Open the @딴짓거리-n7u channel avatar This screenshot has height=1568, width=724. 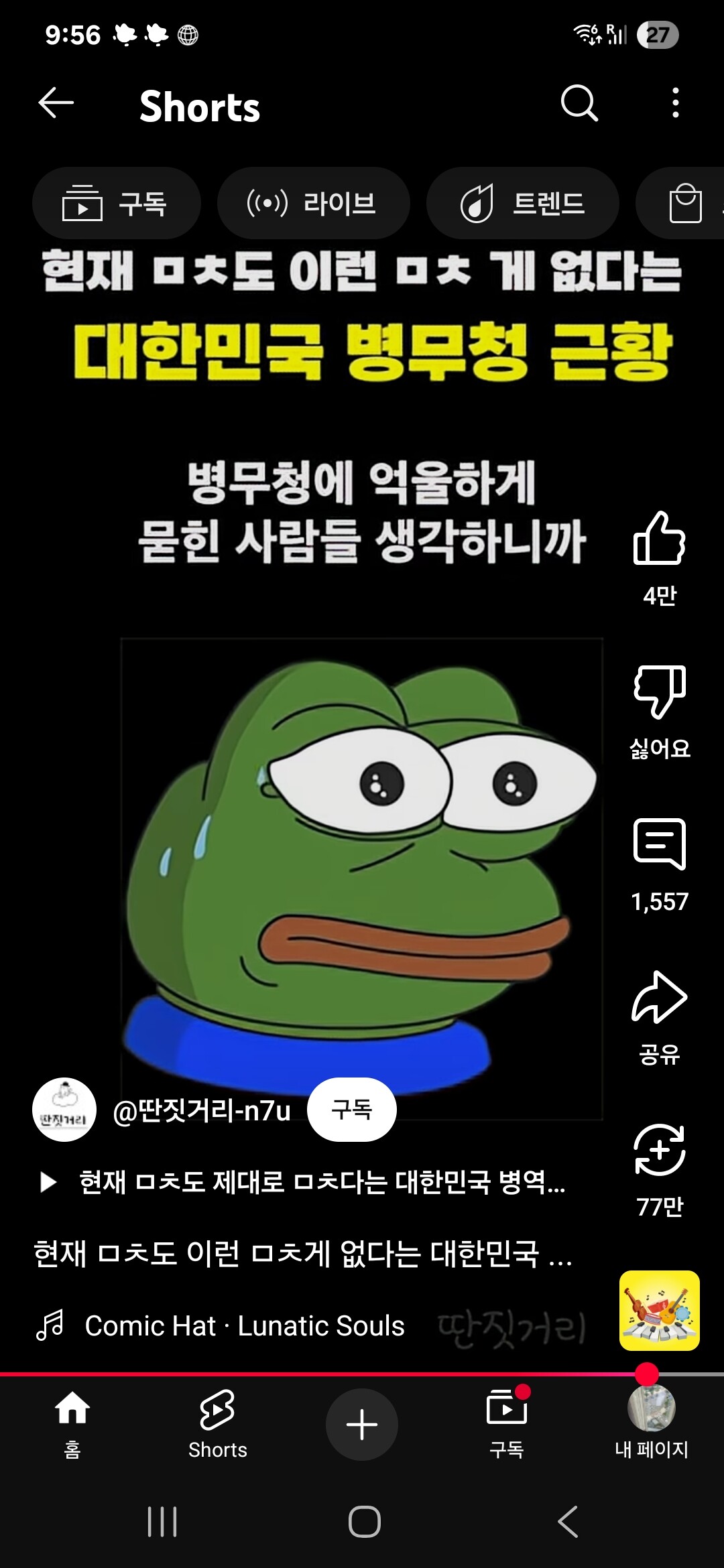[64, 1110]
